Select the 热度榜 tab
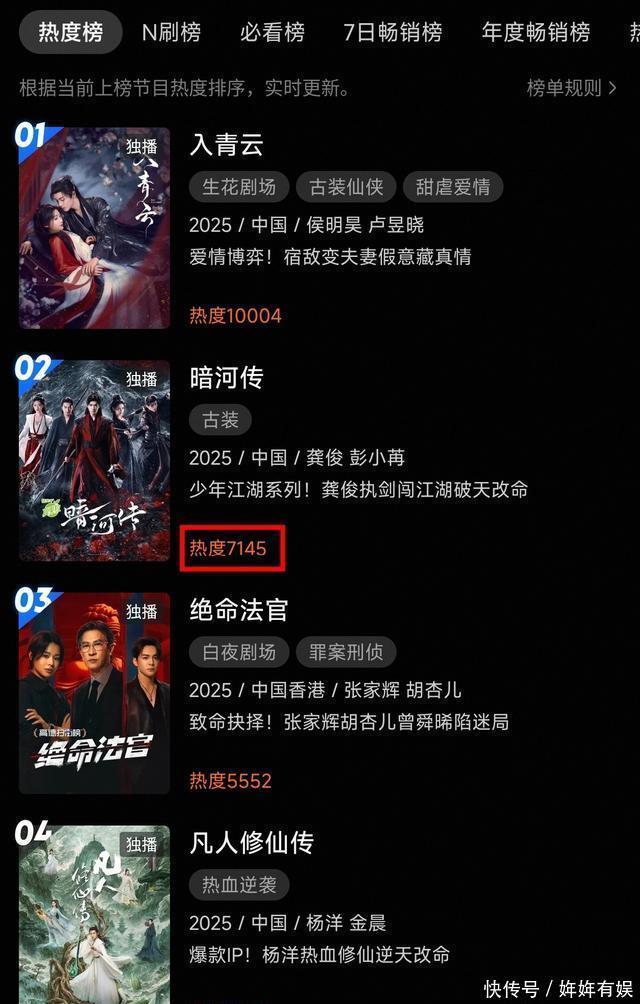640x1004 pixels. [71, 33]
